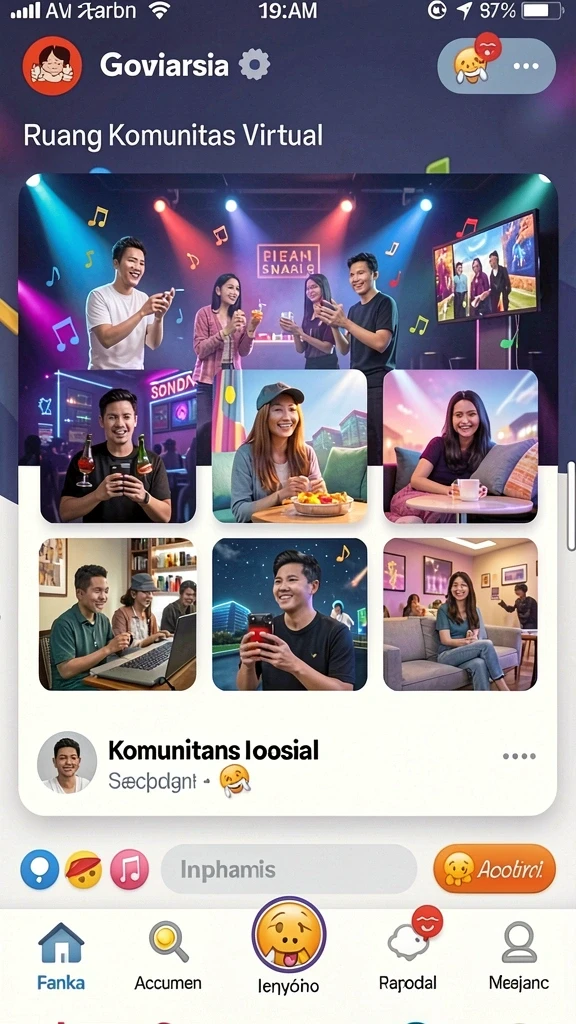This screenshot has height=1024, width=576.
Task: Open the tile of the woman on the gray sofa
Action: click(x=460, y=614)
